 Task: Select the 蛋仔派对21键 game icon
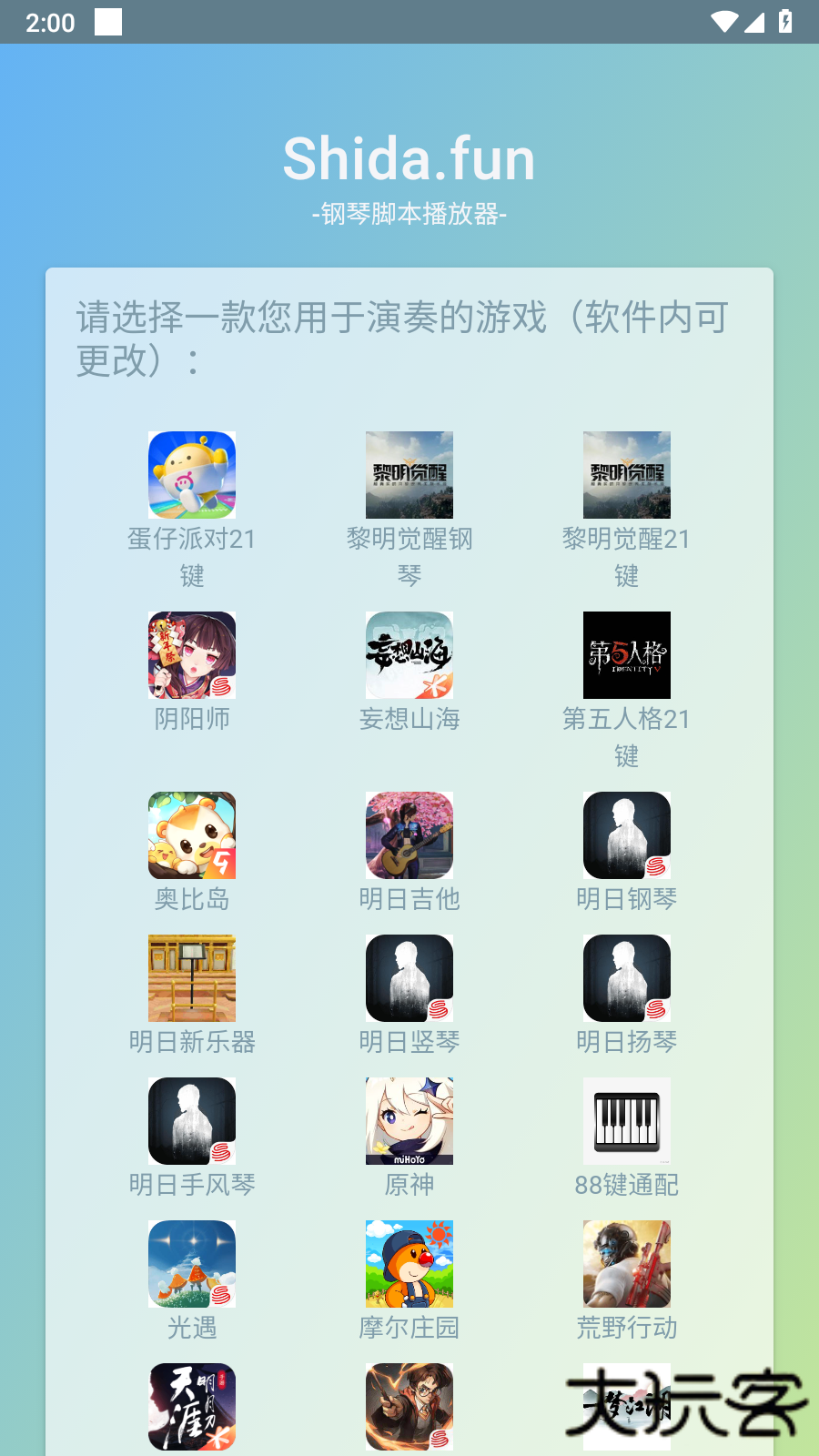(191, 474)
